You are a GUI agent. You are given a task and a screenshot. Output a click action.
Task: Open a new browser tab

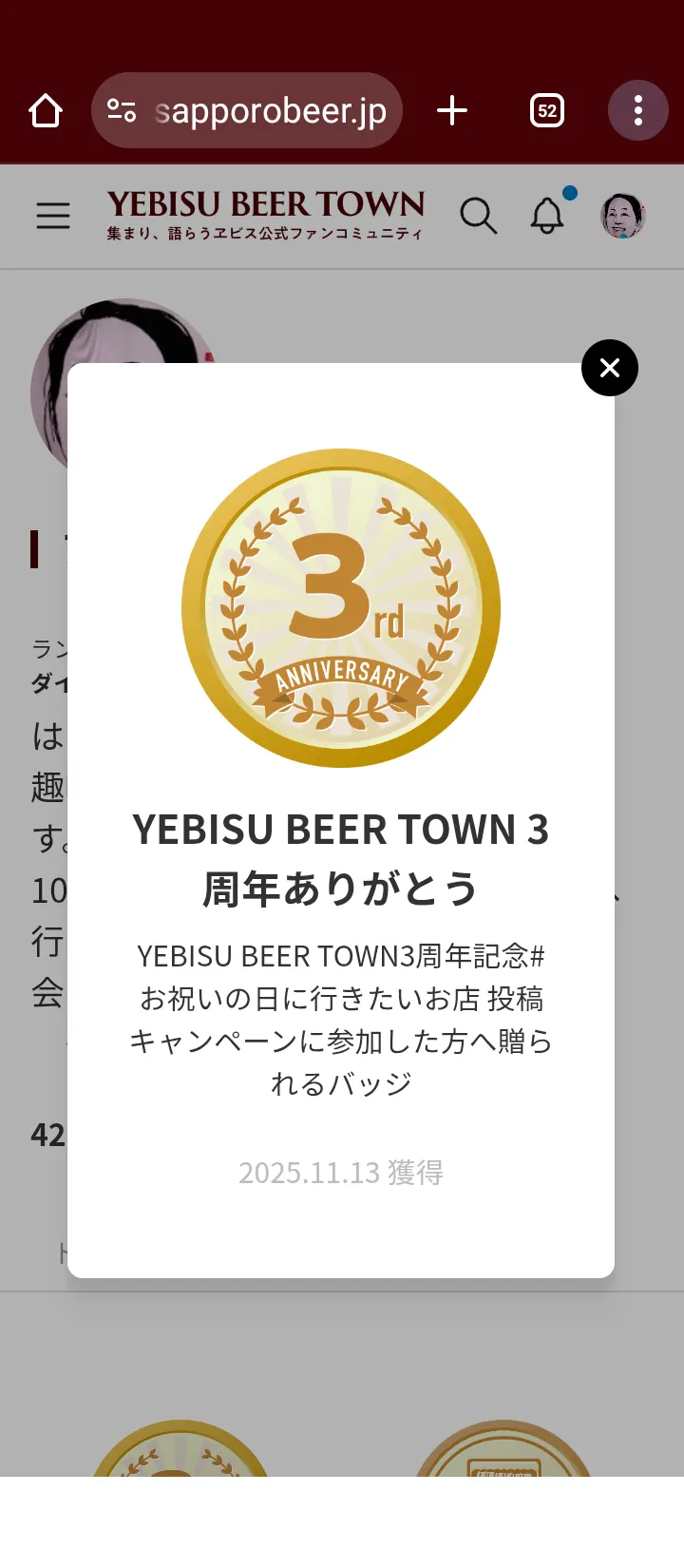pos(452,109)
